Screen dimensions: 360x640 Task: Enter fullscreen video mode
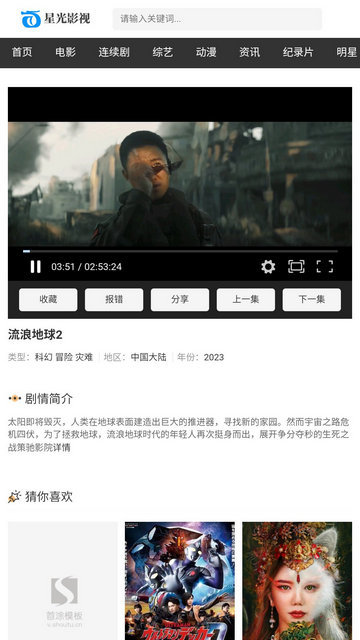pyautogui.click(x=325, y=267)
